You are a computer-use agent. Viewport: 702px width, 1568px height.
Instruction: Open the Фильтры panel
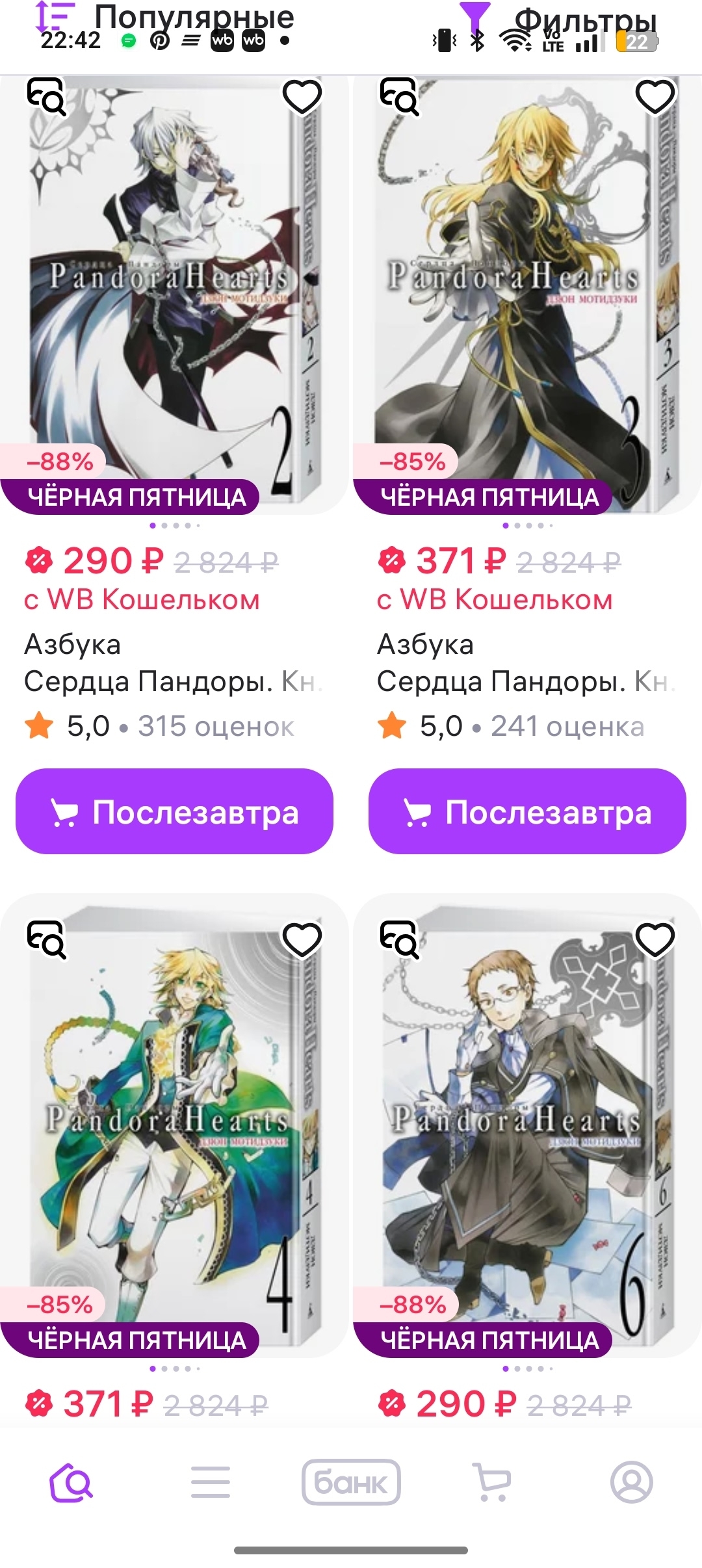coord(559,20)
